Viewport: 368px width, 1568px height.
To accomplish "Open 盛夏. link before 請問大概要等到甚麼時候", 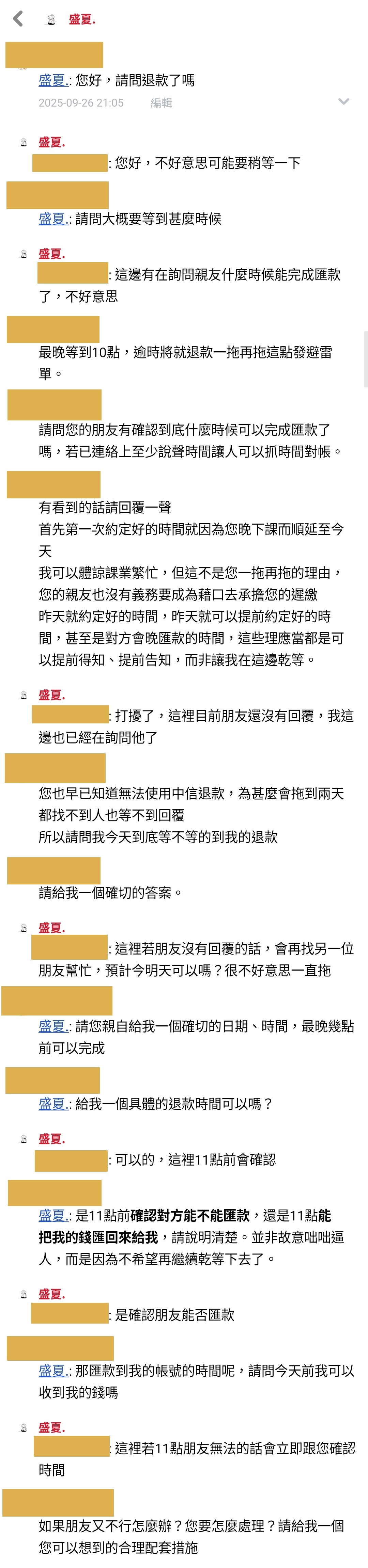I will [53, 219].
